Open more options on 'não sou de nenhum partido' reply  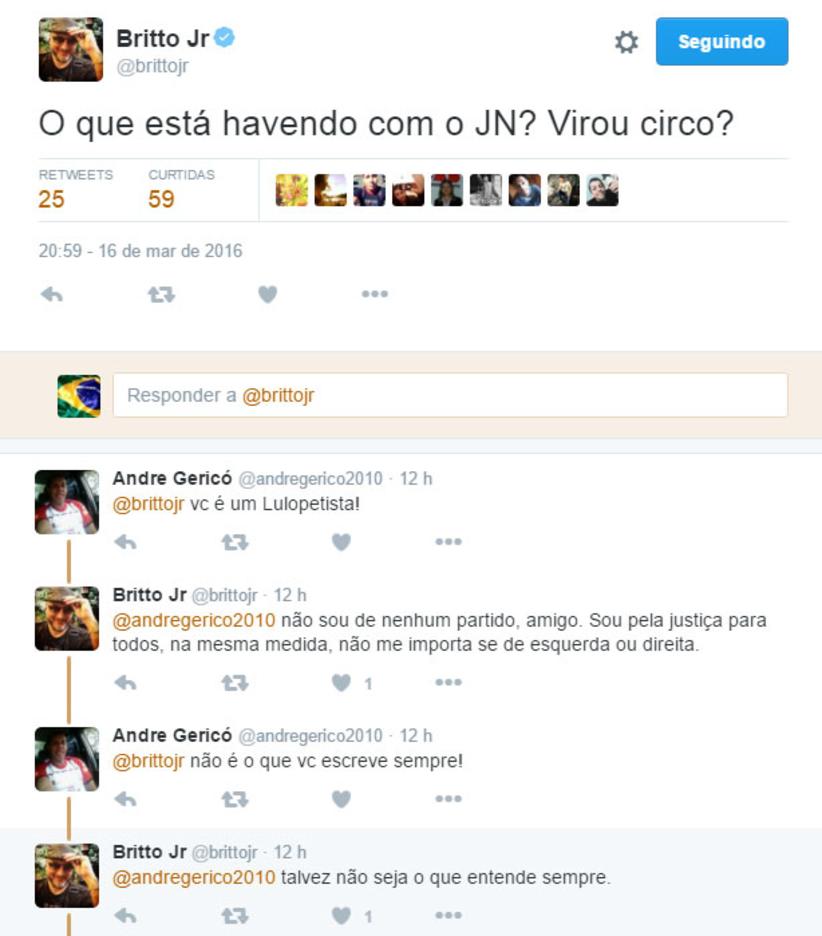point(448,683)
